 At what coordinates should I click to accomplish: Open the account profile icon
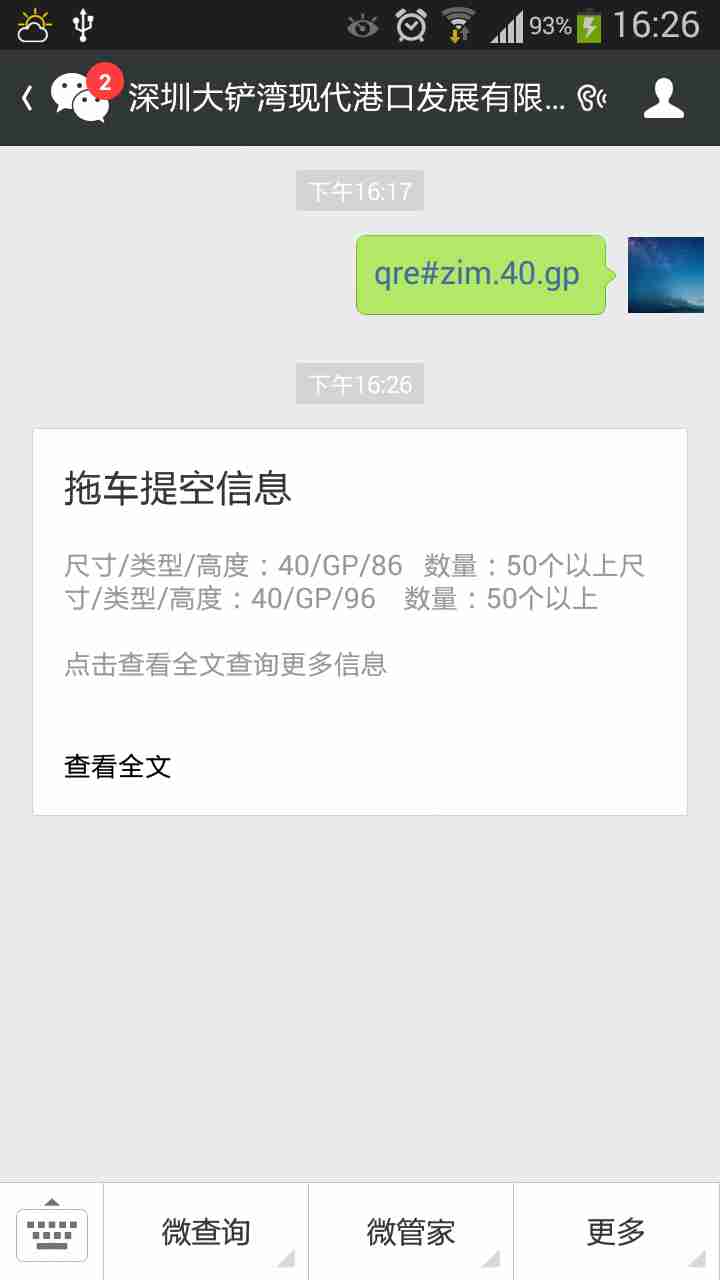[663, 98]
